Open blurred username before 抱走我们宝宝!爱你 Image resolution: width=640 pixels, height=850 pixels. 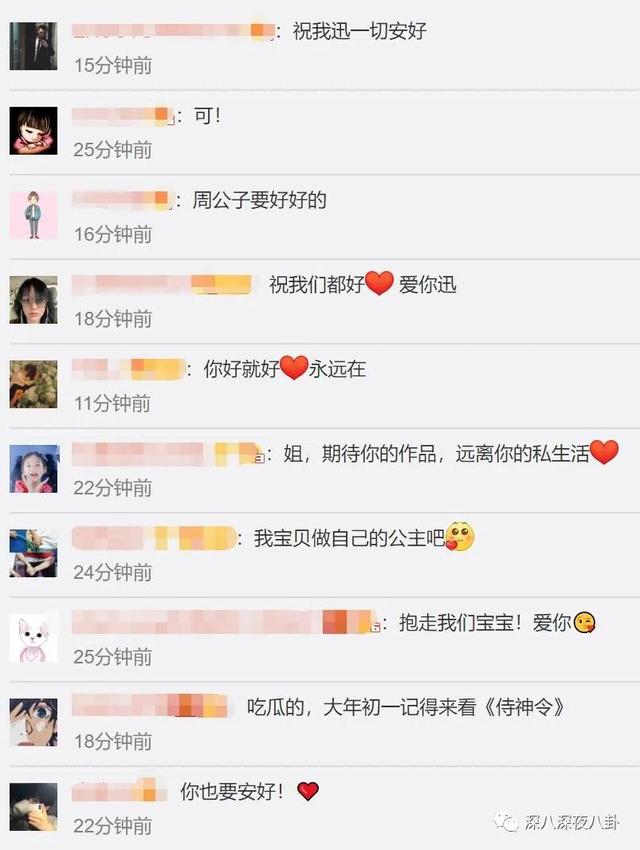224,623
